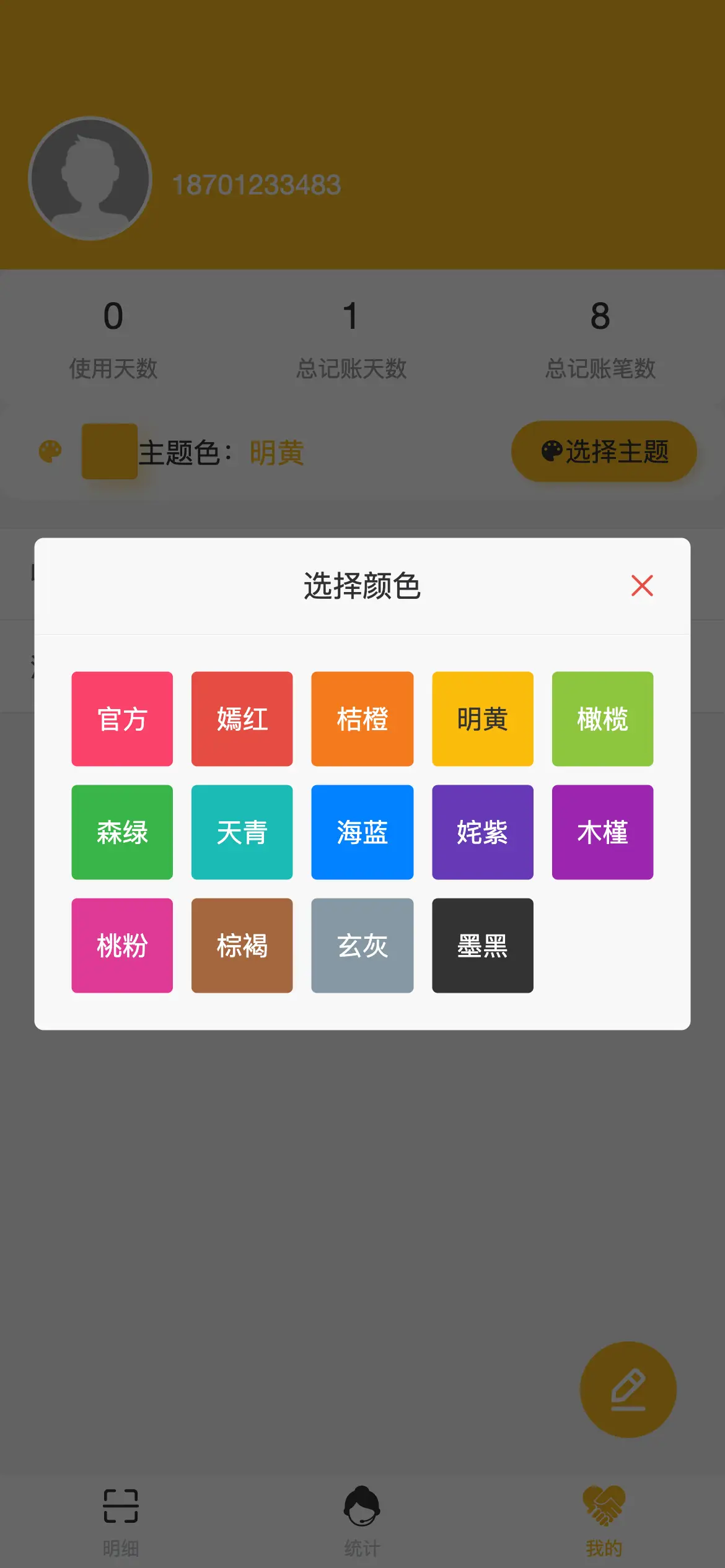Select the 明黄 color swatch
Image resolution: width=725 pixels, height=1568 pixels.
click(482, 719)
